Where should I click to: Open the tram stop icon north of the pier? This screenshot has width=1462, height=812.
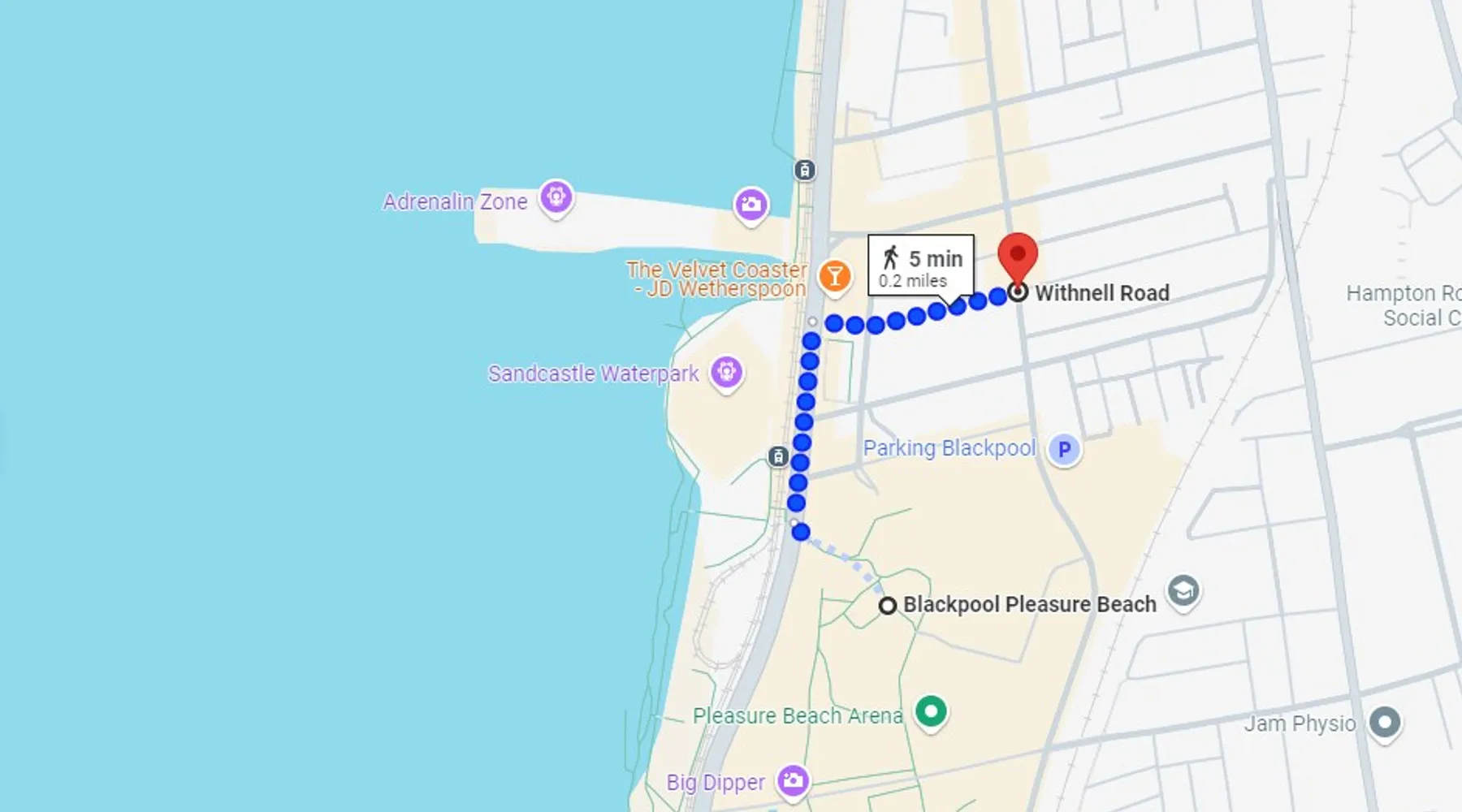(804, 171)
